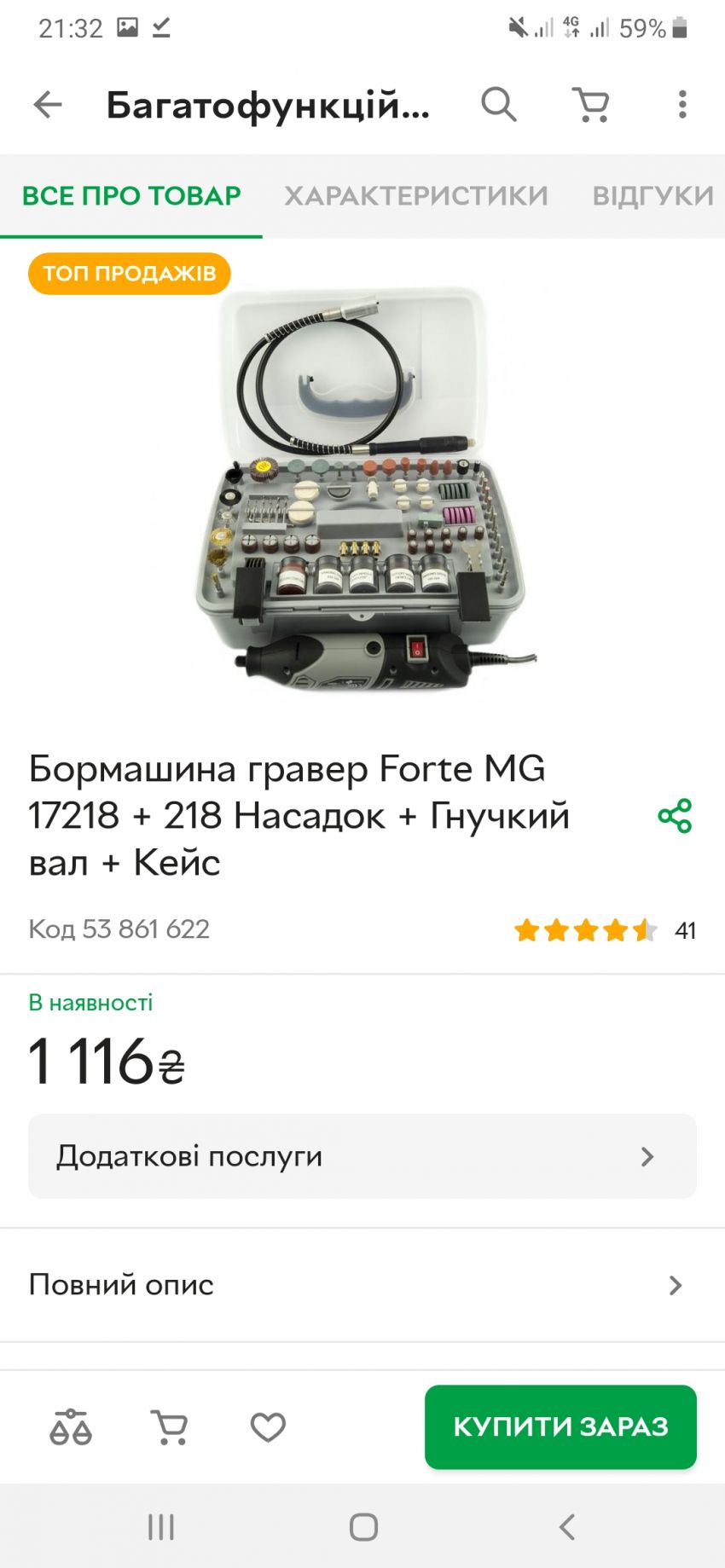The height and width of the screenshot is (1568, 725).
Task: Go back using the top arrow
Action: pyautogui.click(x=48, y=105)
